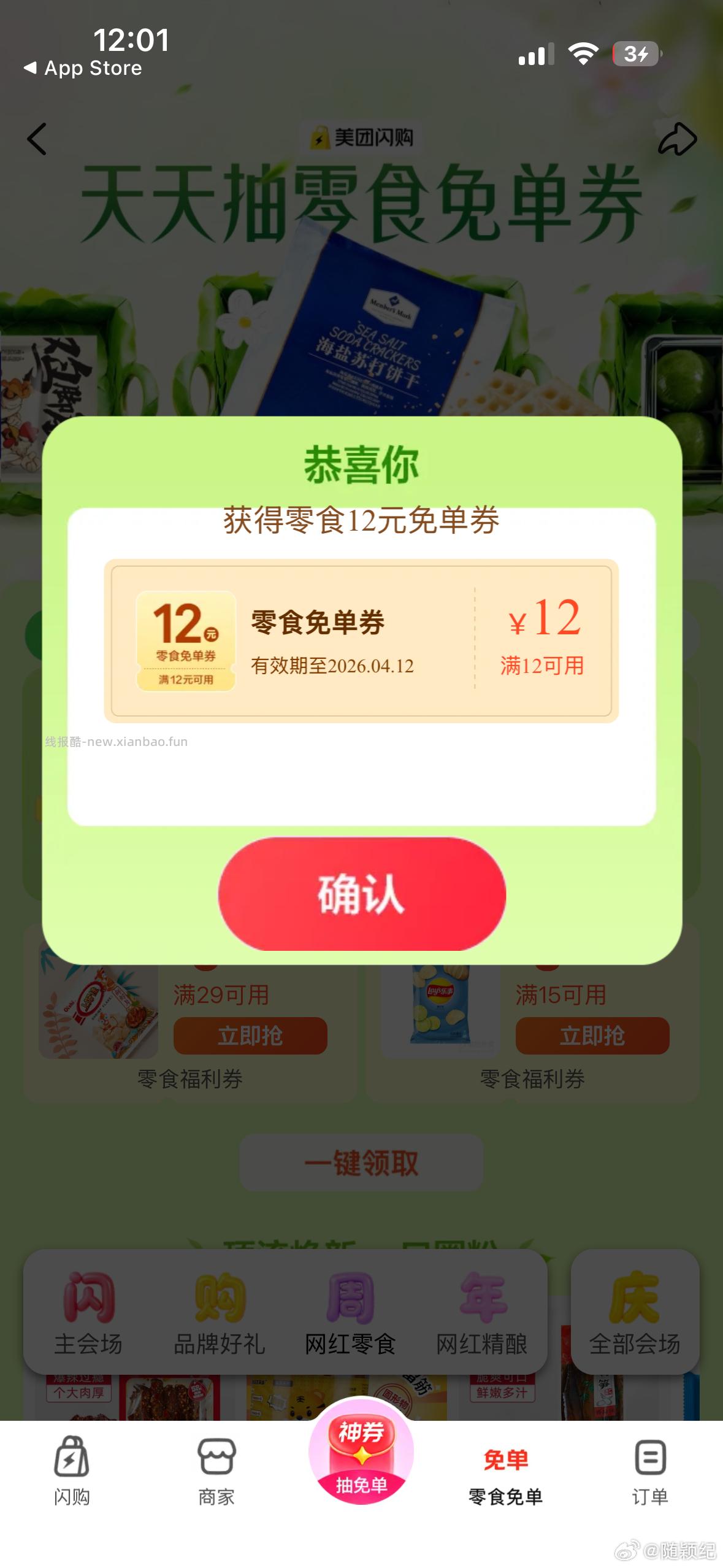This screenshot has width=723, height=1568.
Task: Tap the 神券抽免单 center badge icon
Action: tap(361, 1454)
